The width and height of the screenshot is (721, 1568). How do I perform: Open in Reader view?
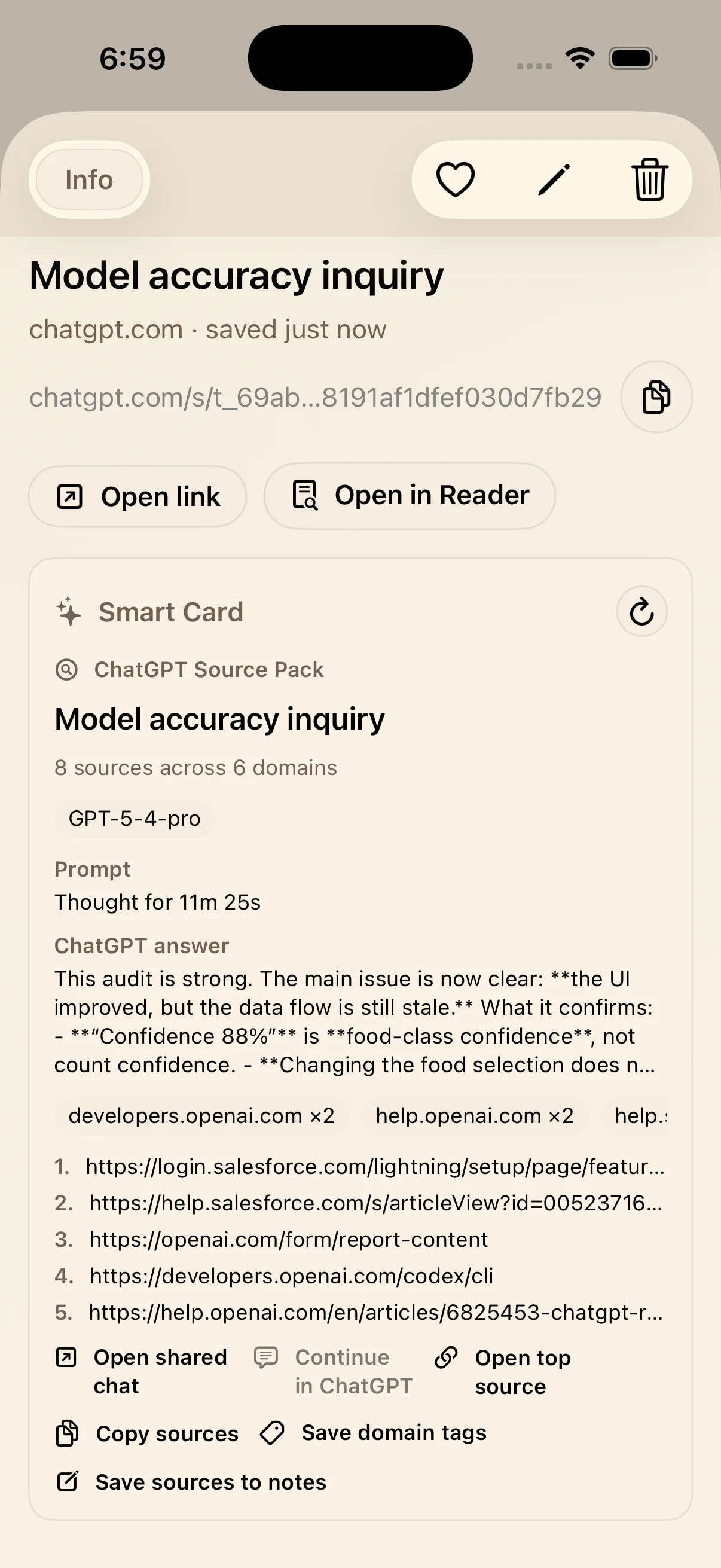click(x=410, y=496)
